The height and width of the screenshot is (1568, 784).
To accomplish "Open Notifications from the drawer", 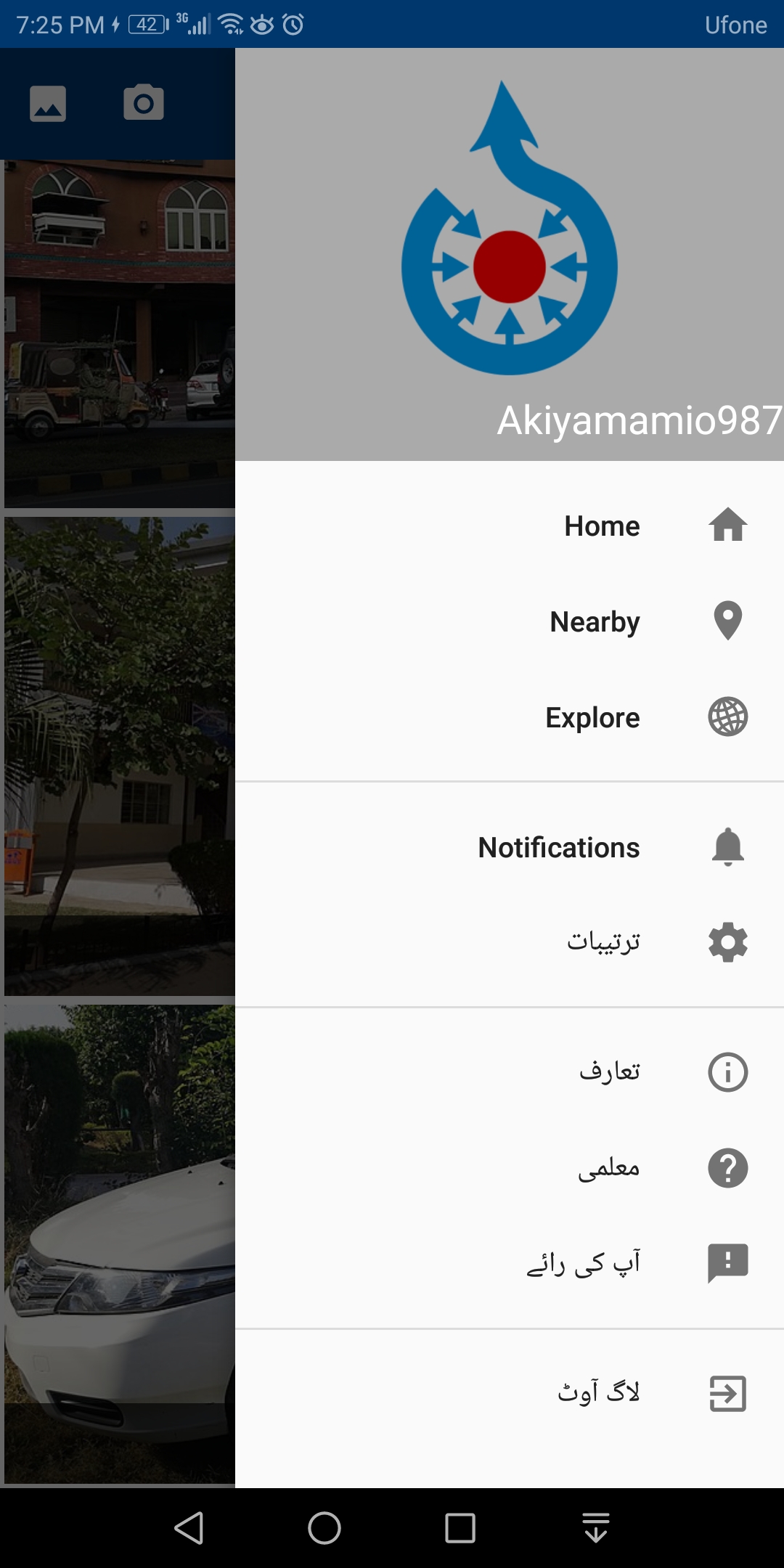I will coord(558,847).
